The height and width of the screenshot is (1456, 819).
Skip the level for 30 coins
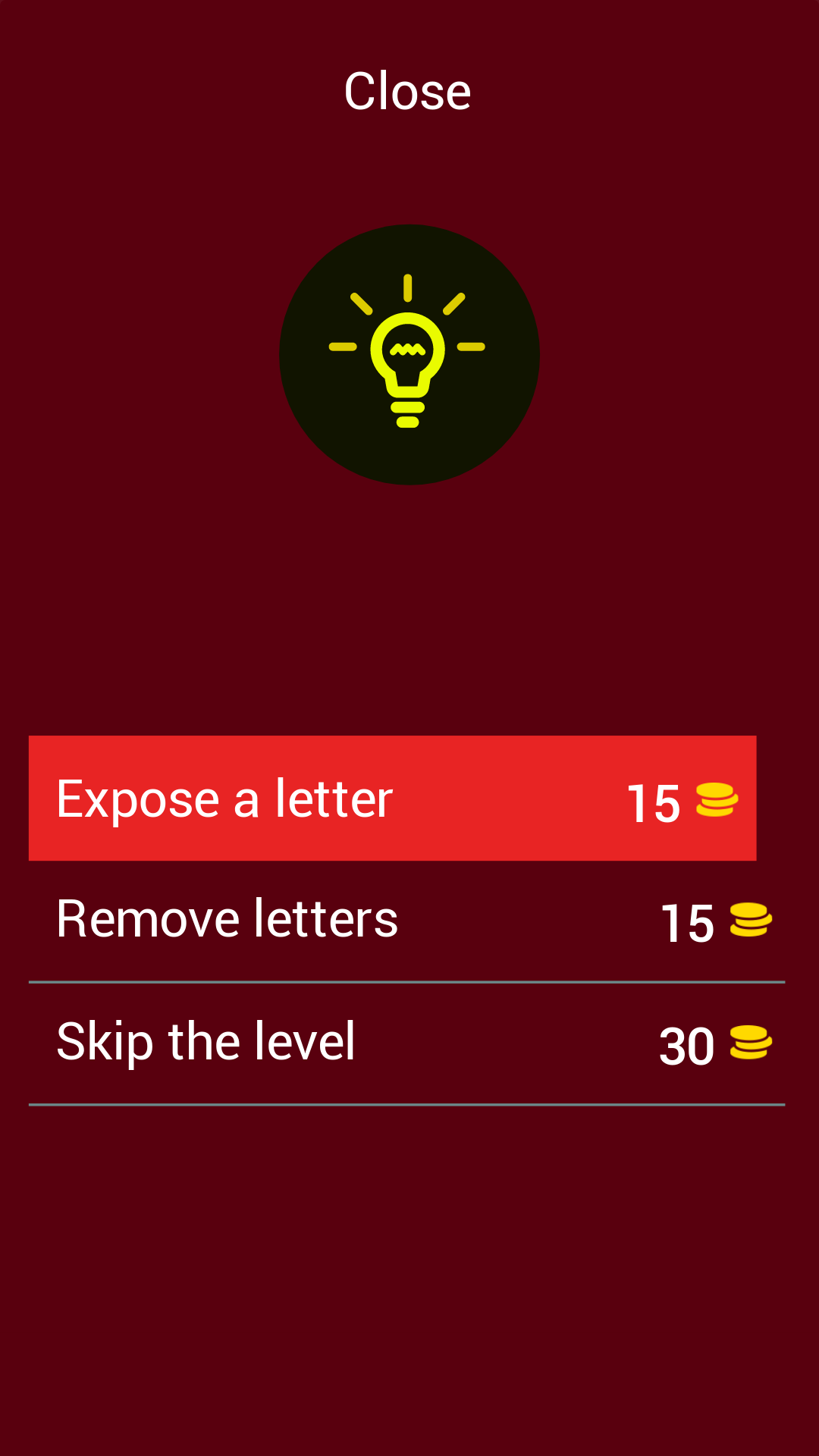pos(406,1043)
